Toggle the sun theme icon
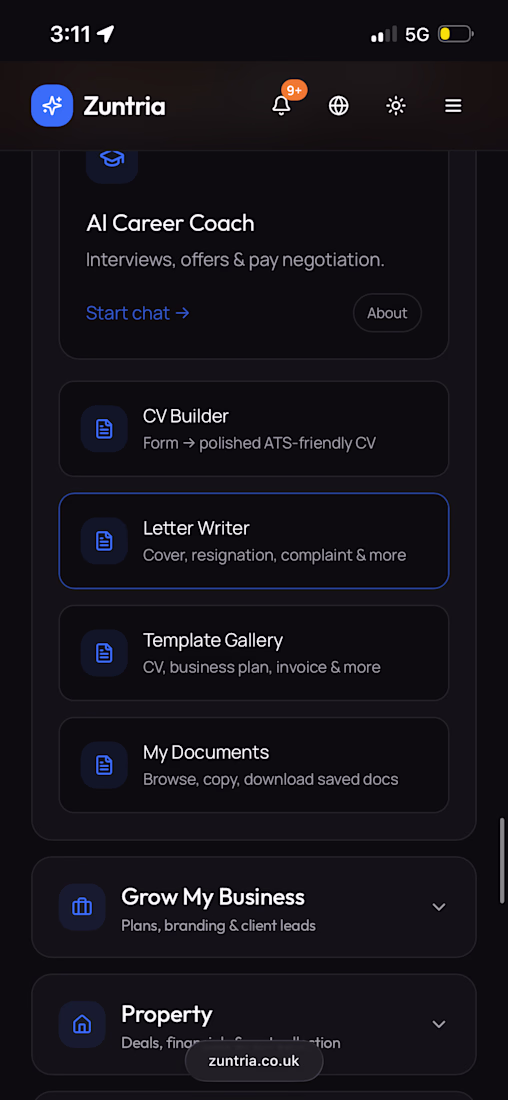This screenshot has height=1100, width=508. pos(396,106)
